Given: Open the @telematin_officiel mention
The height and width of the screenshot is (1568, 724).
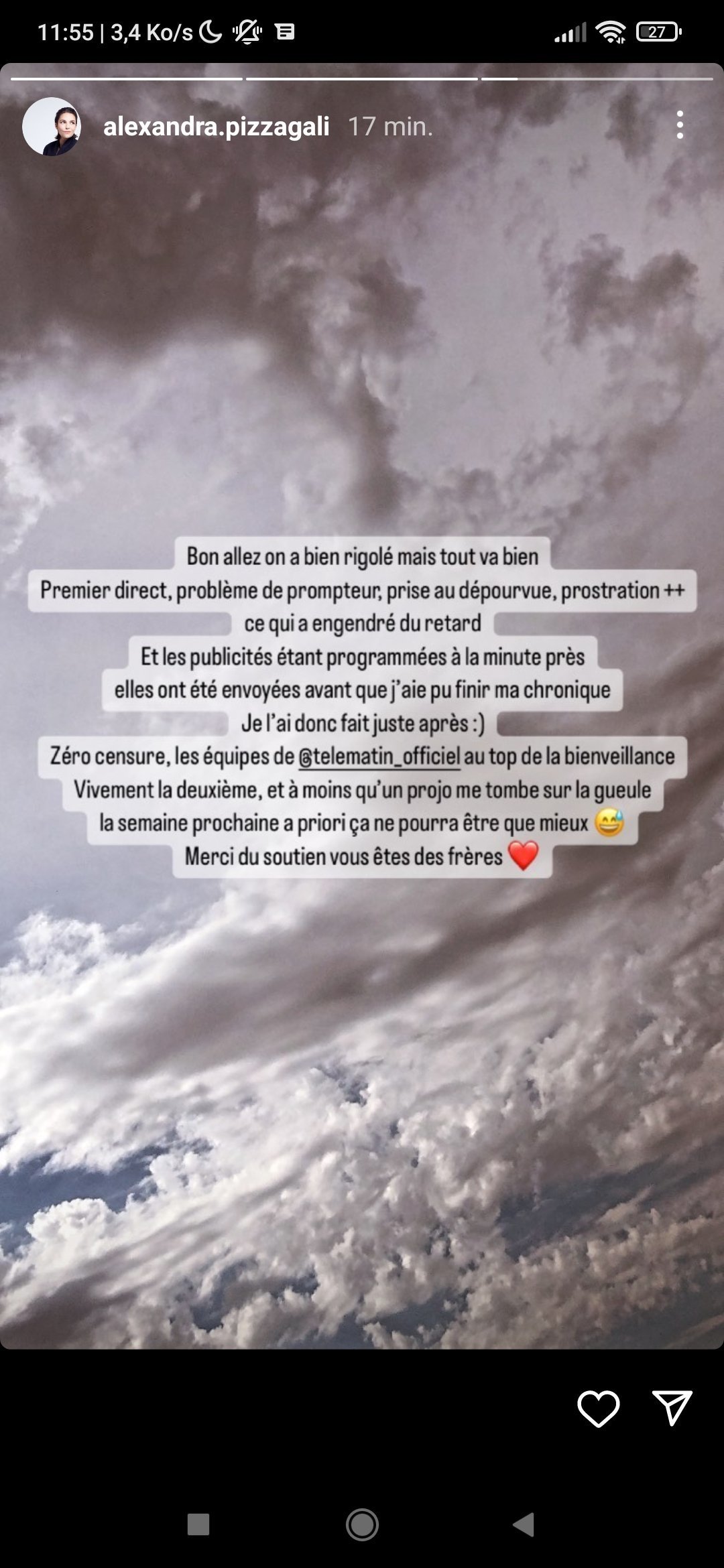Looking at the screenshot, I should (x=379, y=757).
